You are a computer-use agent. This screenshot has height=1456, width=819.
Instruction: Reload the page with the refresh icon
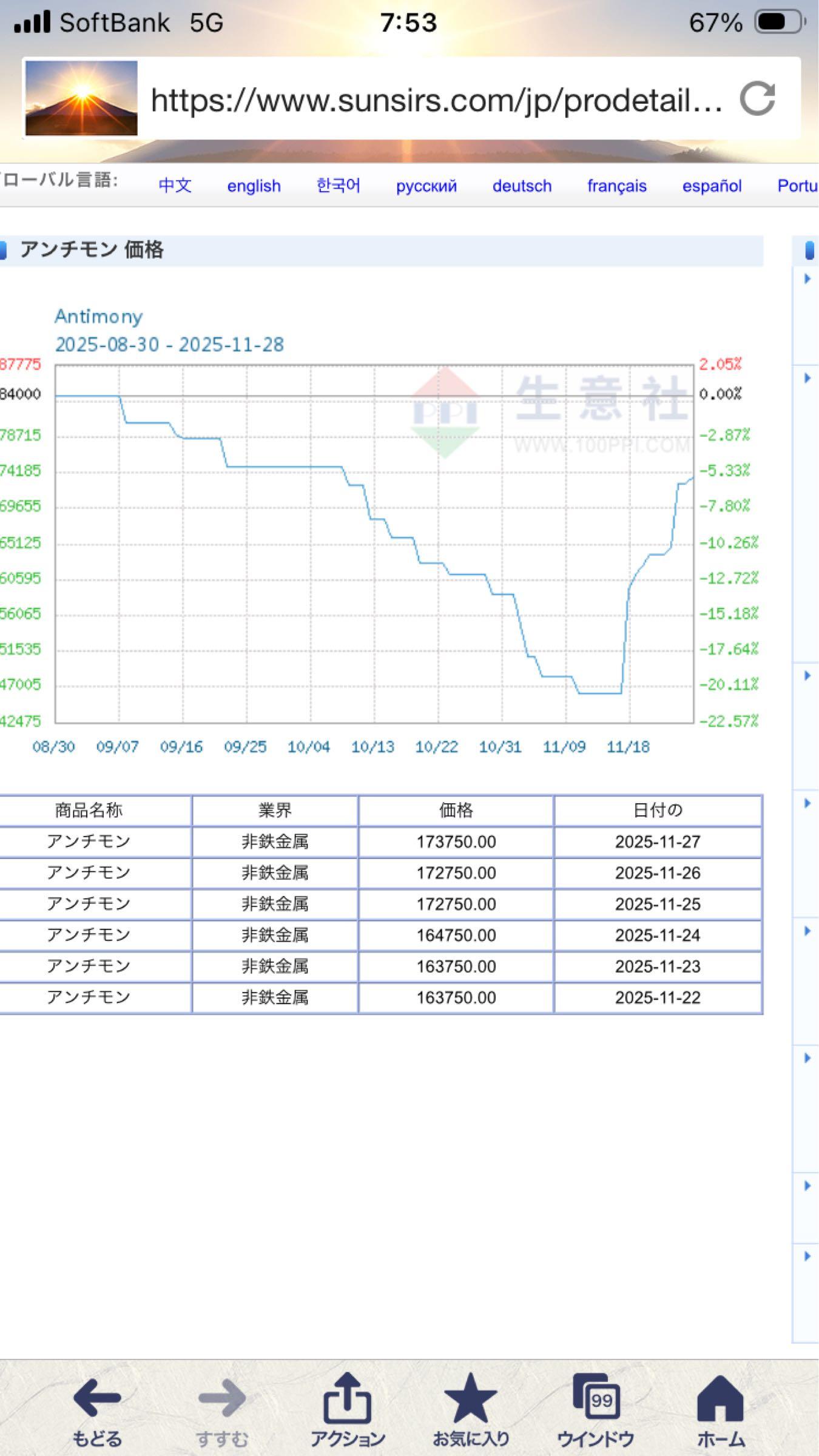(757, 99)
